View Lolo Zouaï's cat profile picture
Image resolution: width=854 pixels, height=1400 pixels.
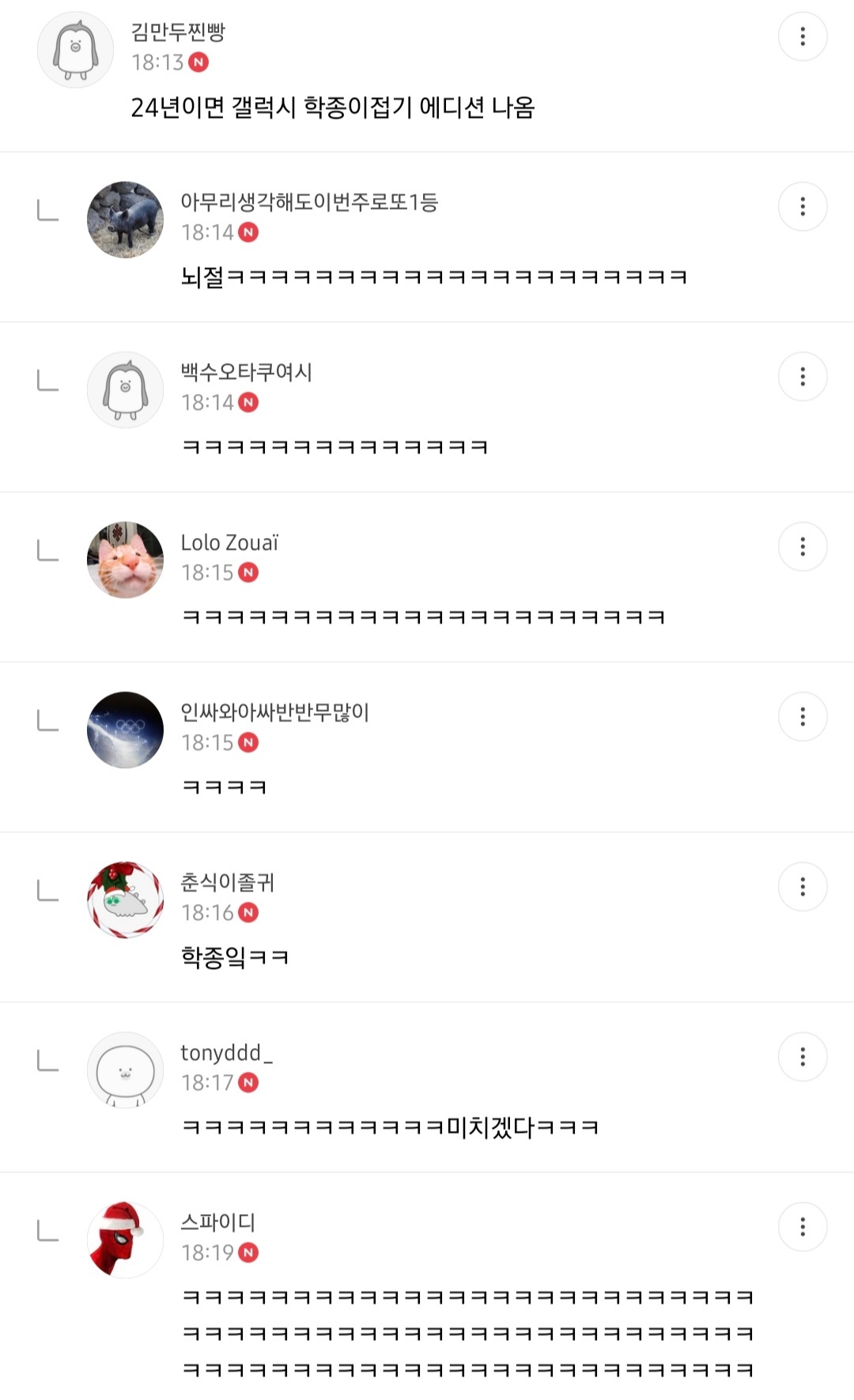tap(125, 560)
